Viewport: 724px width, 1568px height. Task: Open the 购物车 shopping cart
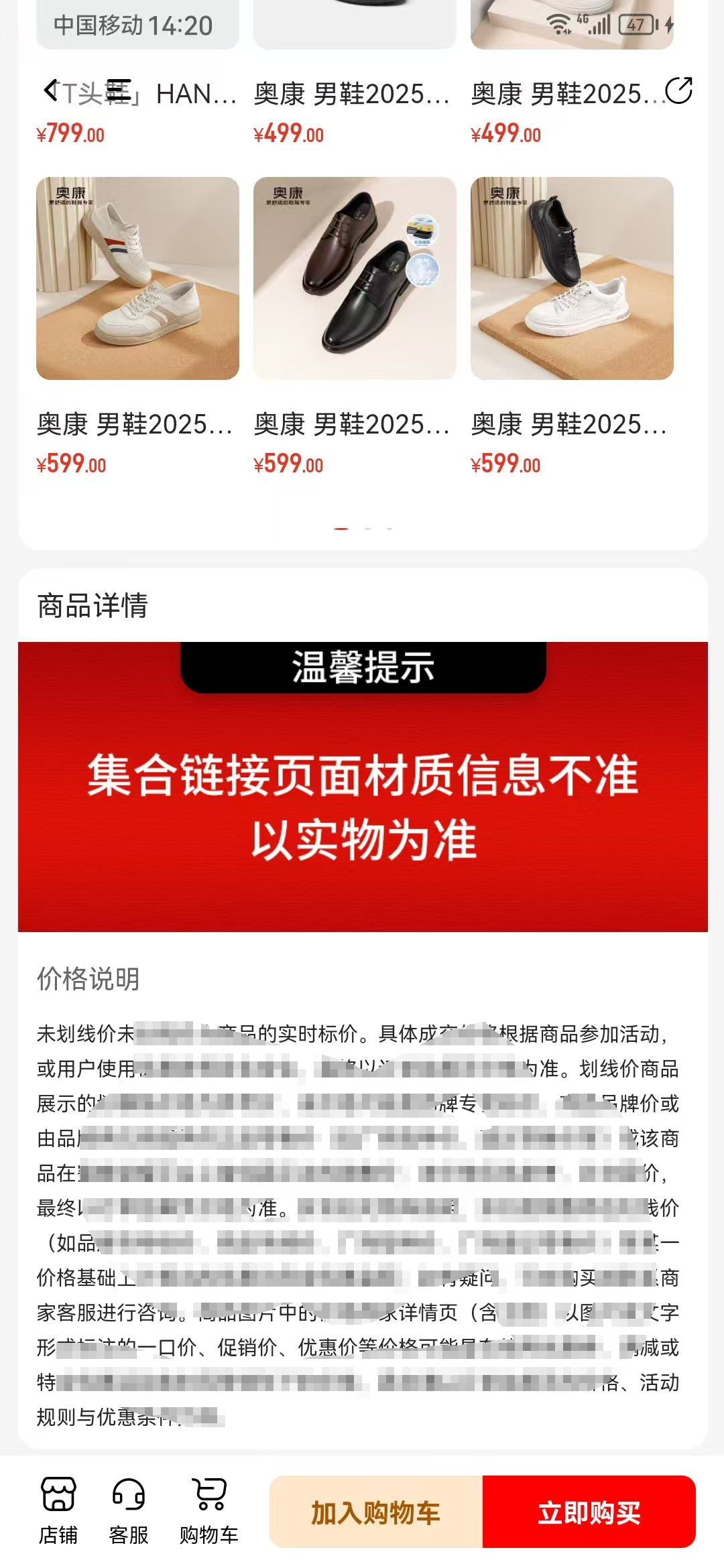coord(209,1510)
